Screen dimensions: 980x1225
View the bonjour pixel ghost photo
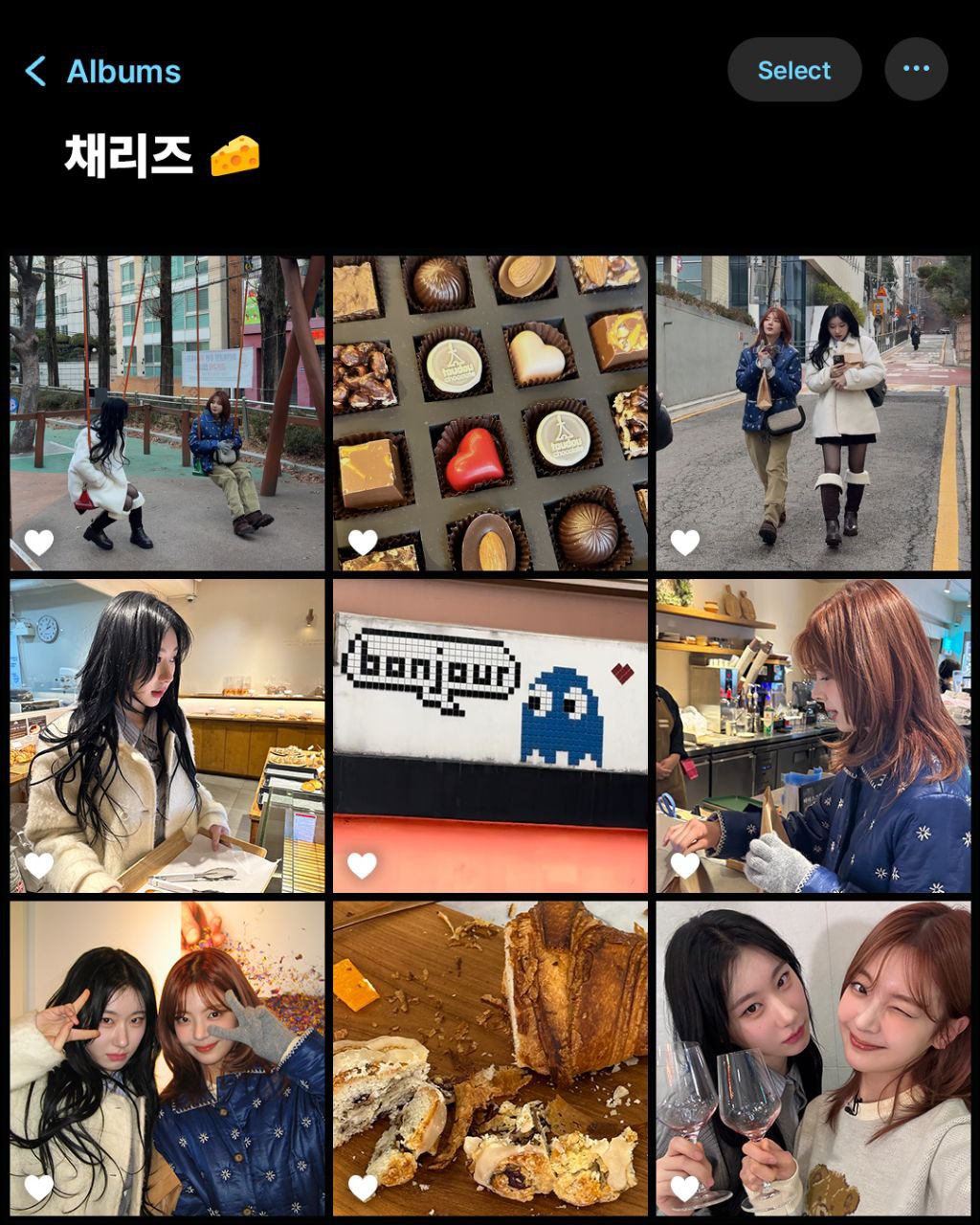[x=490, y=735]
